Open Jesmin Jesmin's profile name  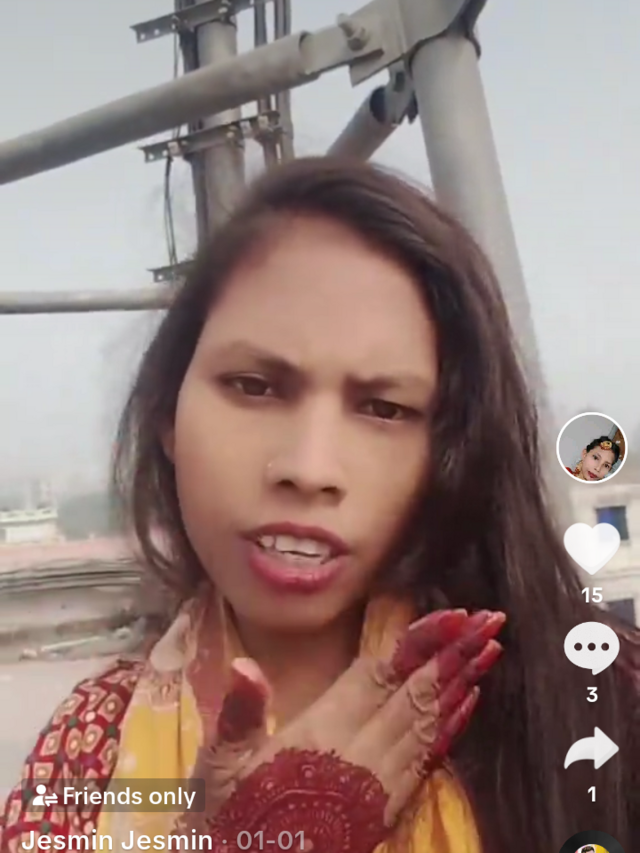coord(116,840)
